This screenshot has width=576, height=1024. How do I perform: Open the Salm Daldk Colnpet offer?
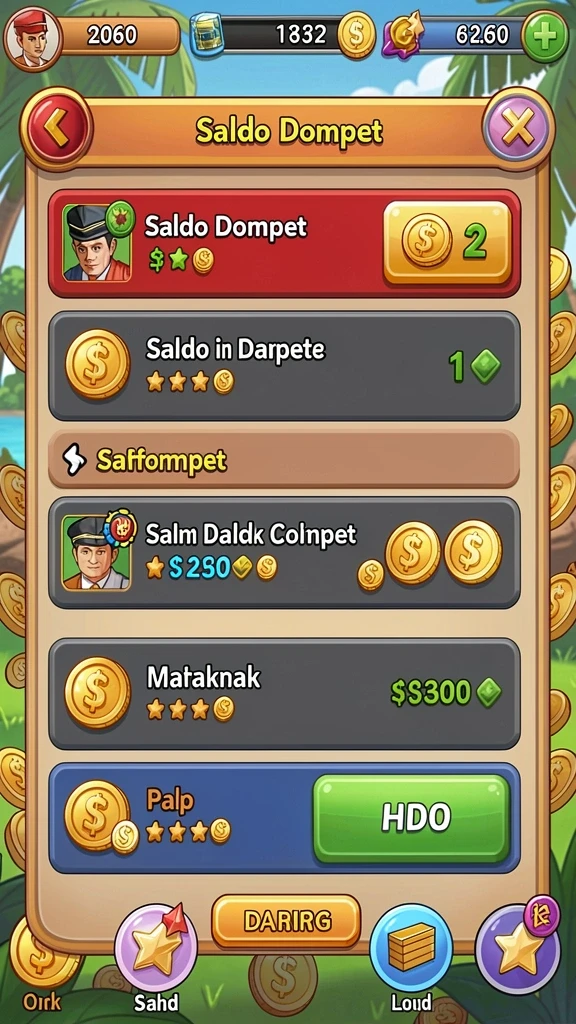click(285, 552)
